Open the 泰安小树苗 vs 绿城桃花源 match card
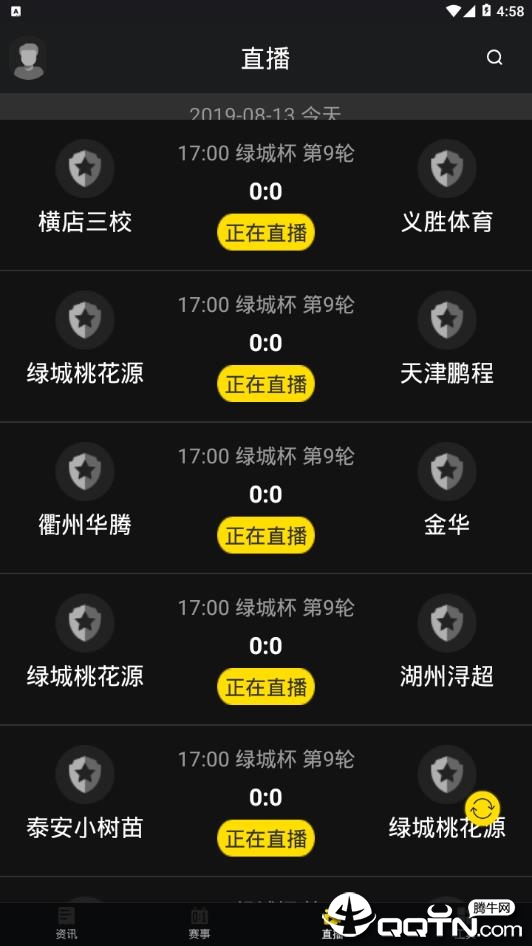Viewport: 532px width, 946px height. (266, 801)
